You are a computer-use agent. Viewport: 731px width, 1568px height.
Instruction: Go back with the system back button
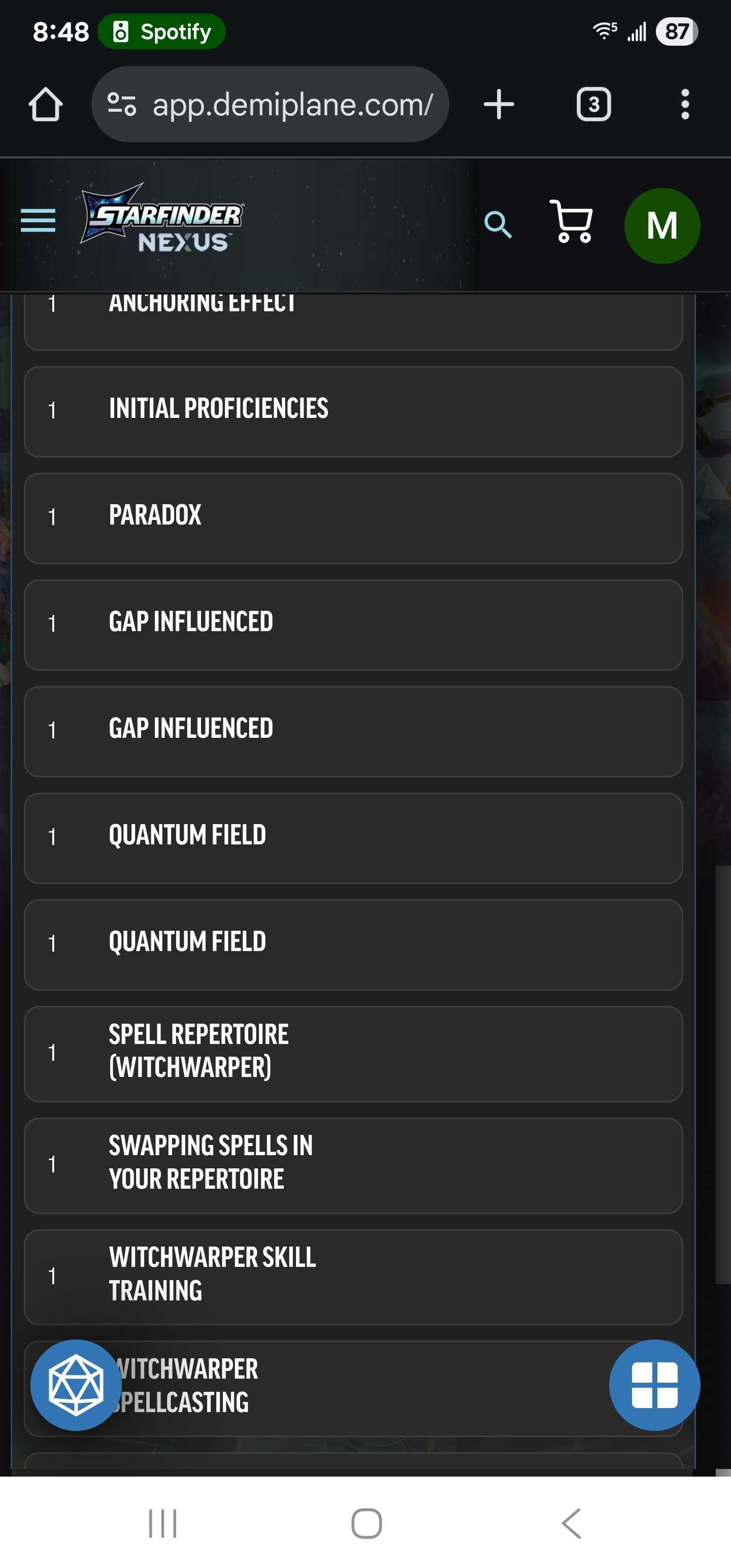571,1523
